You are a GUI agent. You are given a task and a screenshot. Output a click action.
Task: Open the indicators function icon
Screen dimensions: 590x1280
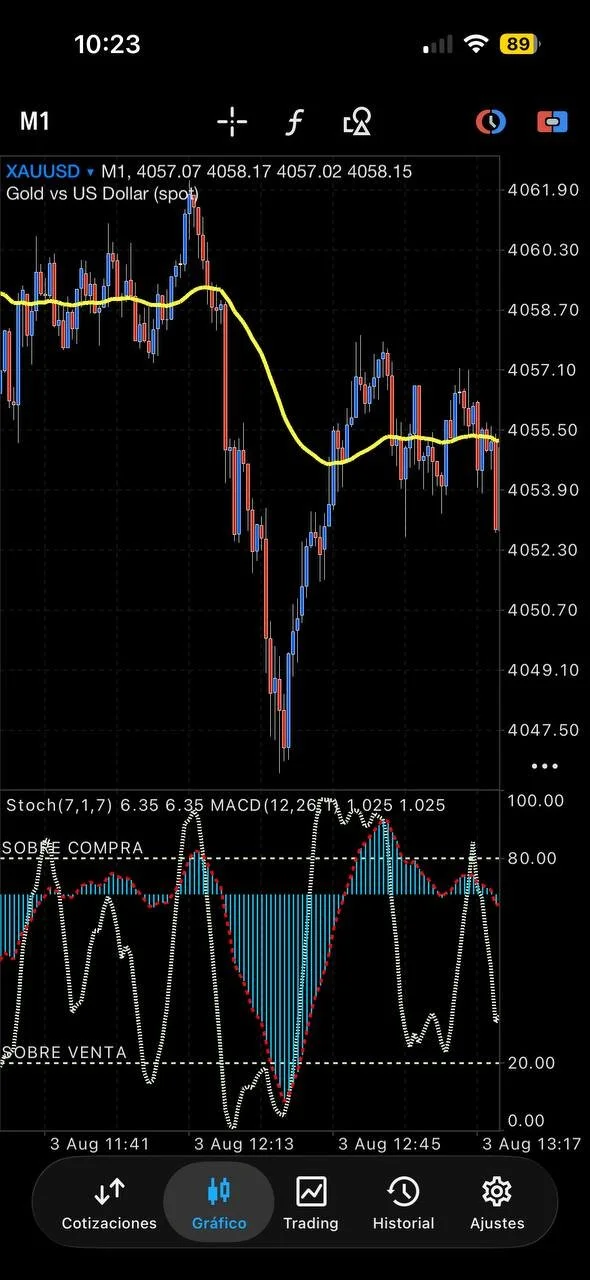coord(294,122)
